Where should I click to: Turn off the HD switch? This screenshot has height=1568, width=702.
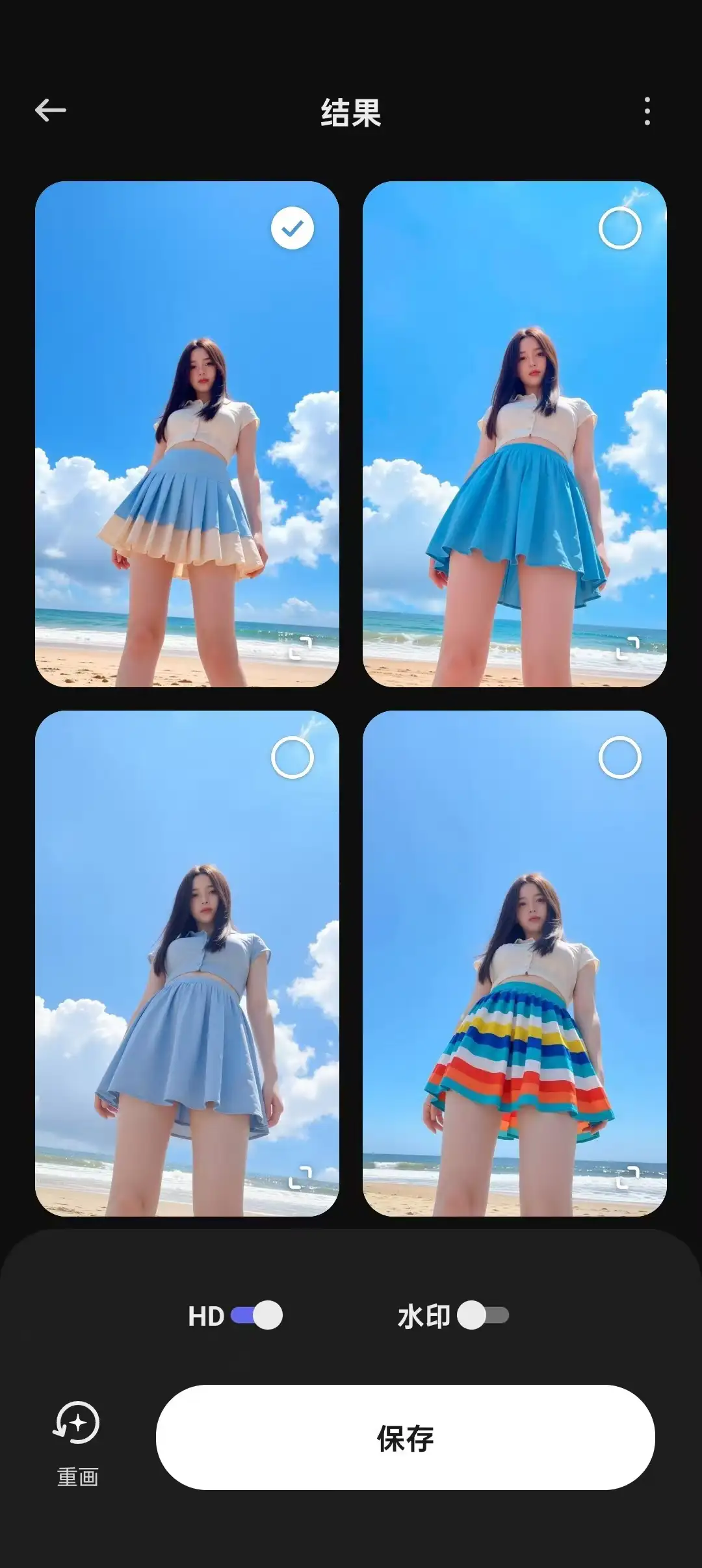coord(257,1315)
